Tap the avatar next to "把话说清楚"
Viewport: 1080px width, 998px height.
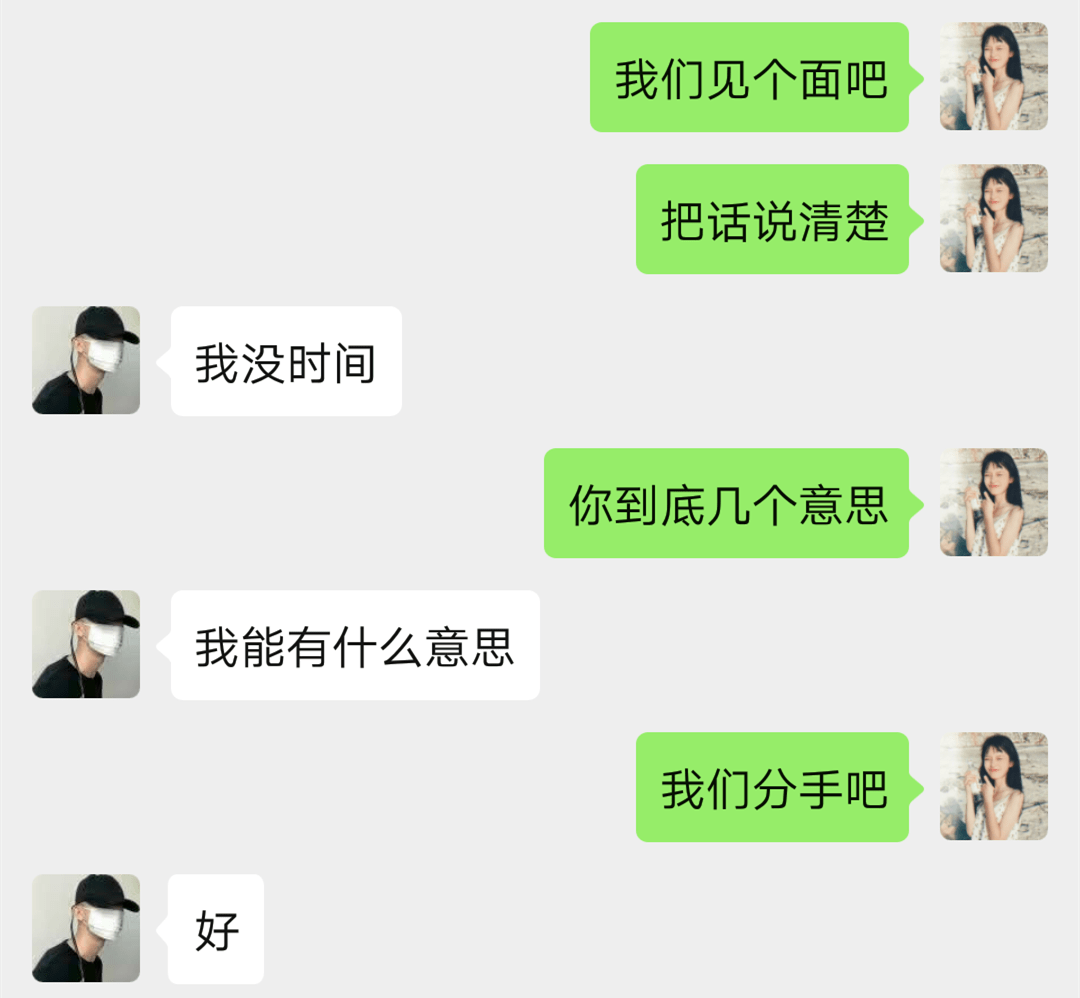(993, 219)
